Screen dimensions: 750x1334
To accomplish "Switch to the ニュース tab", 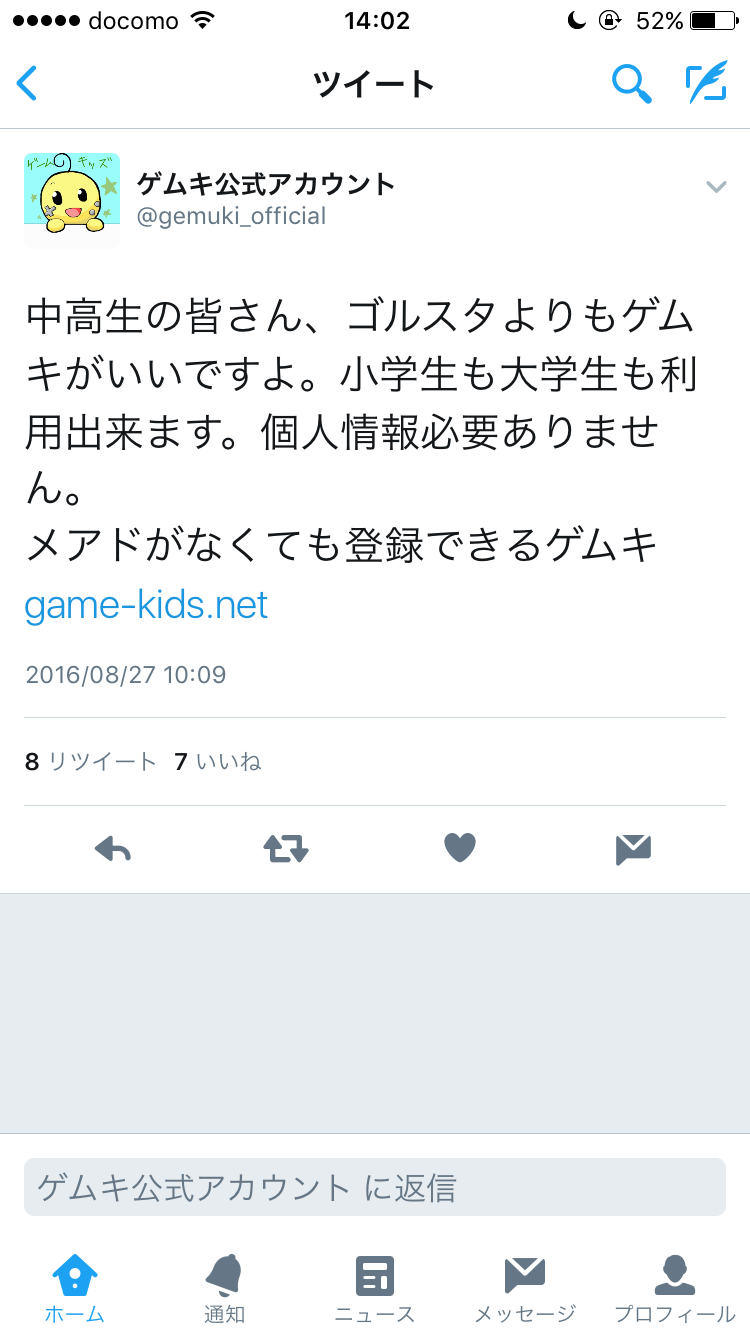I will point(375,1289).
